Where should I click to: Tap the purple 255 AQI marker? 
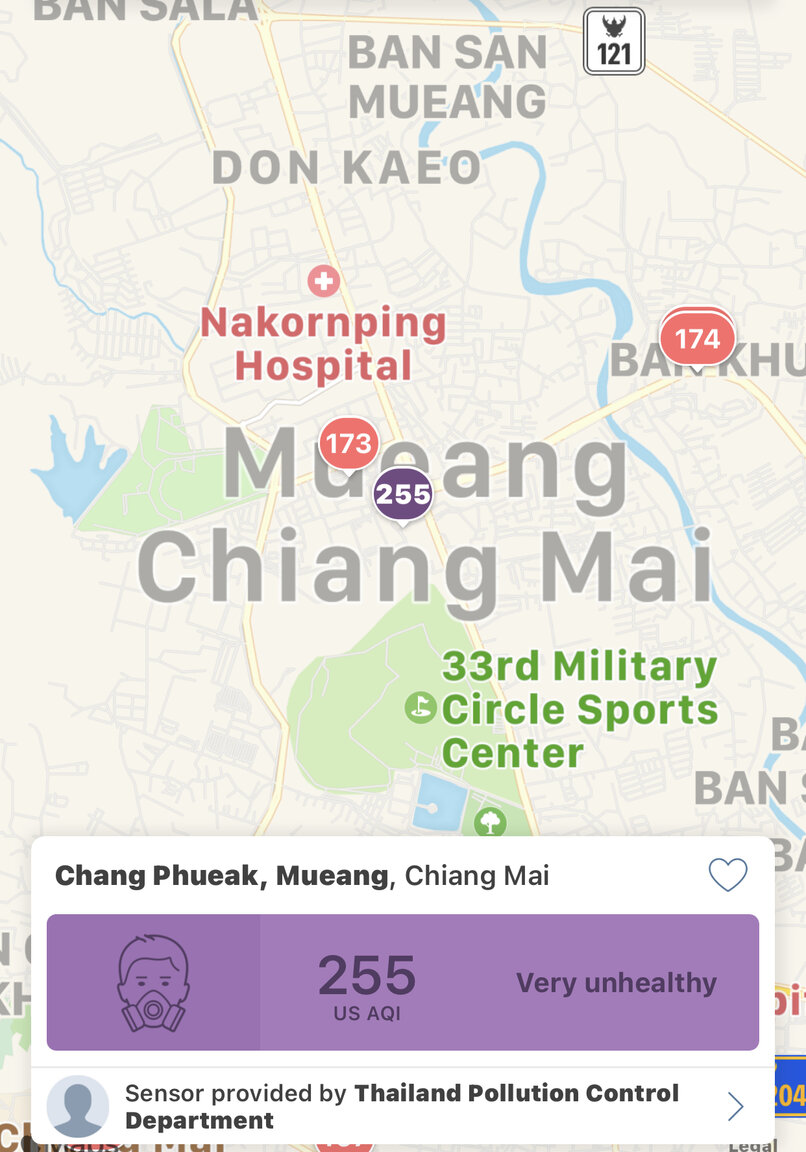(403, 493)
